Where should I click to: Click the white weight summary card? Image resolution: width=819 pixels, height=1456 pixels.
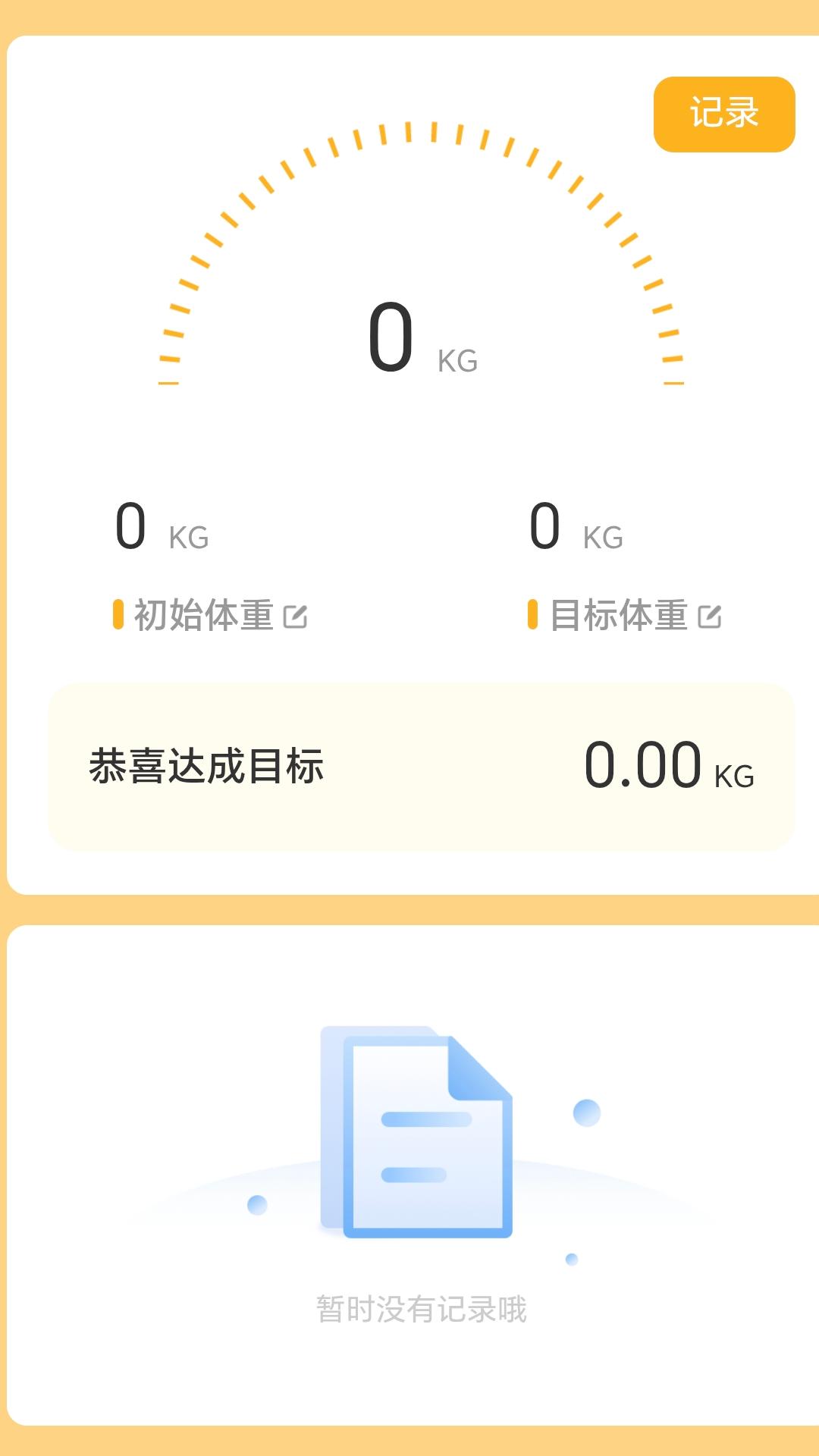pos(409,455)
